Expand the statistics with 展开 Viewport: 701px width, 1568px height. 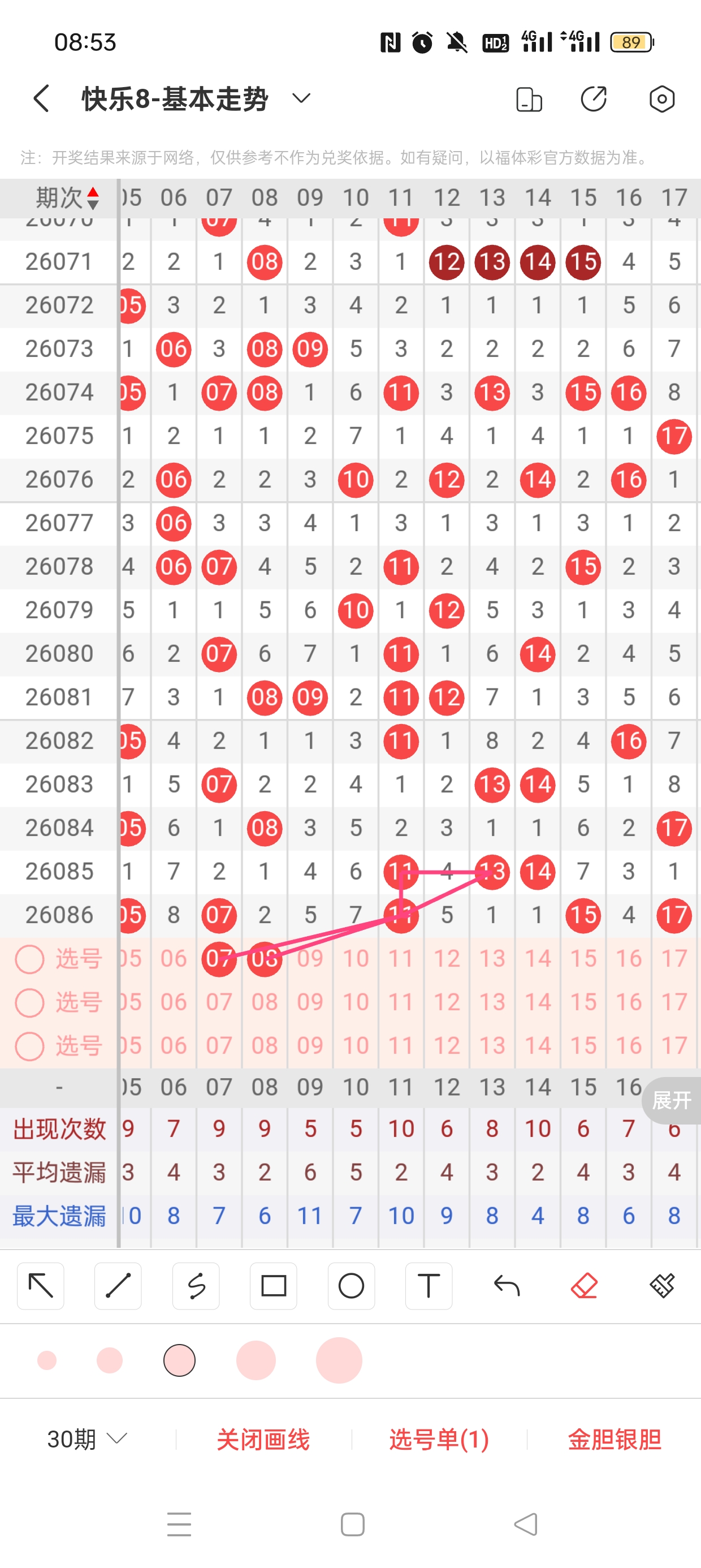(x=672, y=1100)
